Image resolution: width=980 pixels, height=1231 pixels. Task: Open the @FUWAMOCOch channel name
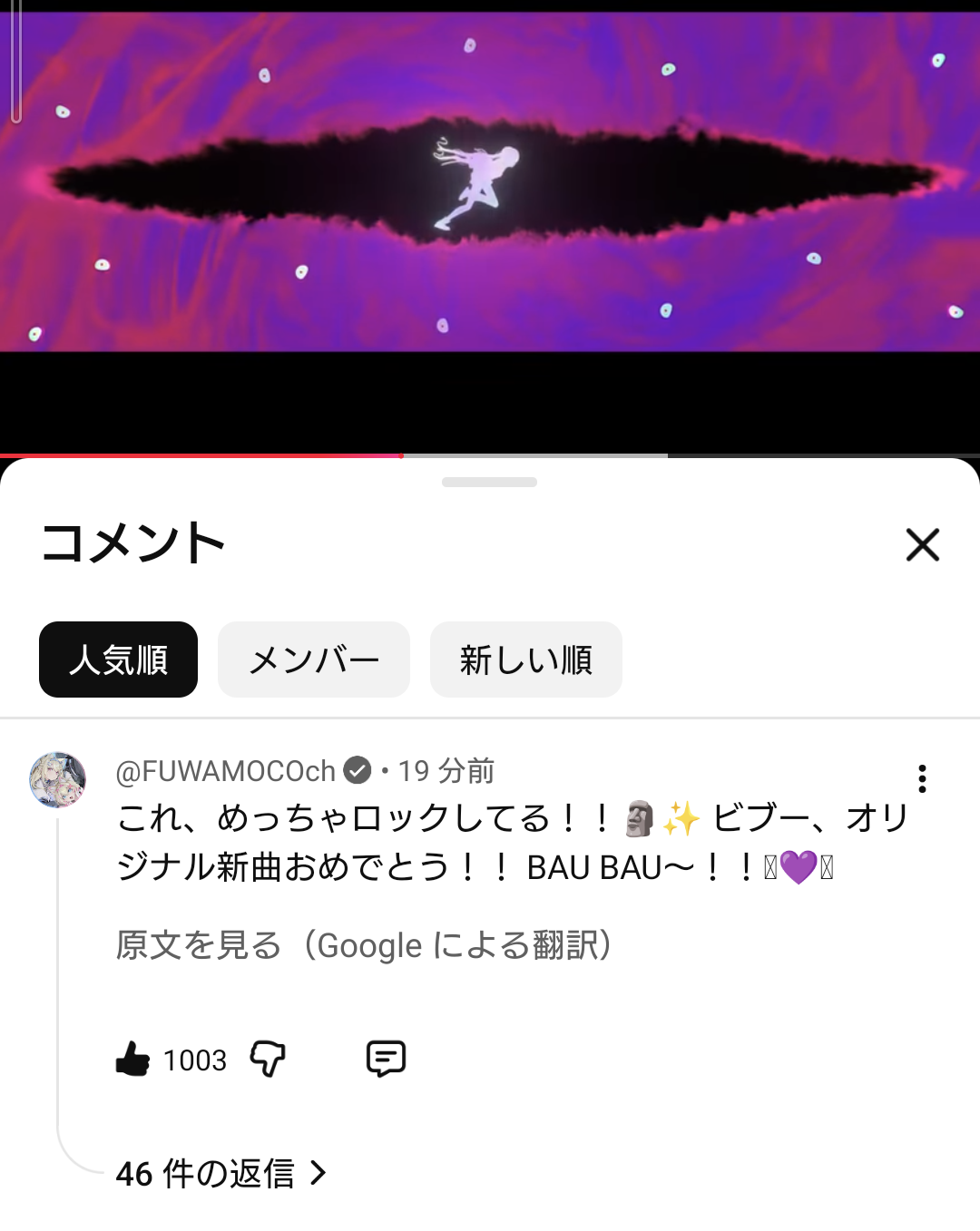tap(226, 771)
